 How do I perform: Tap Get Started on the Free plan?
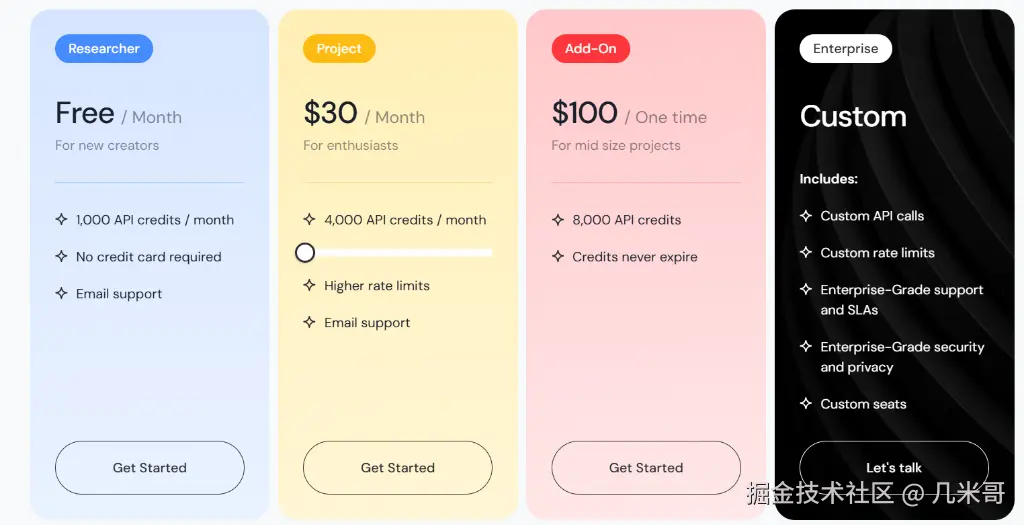tap(149, 467)
